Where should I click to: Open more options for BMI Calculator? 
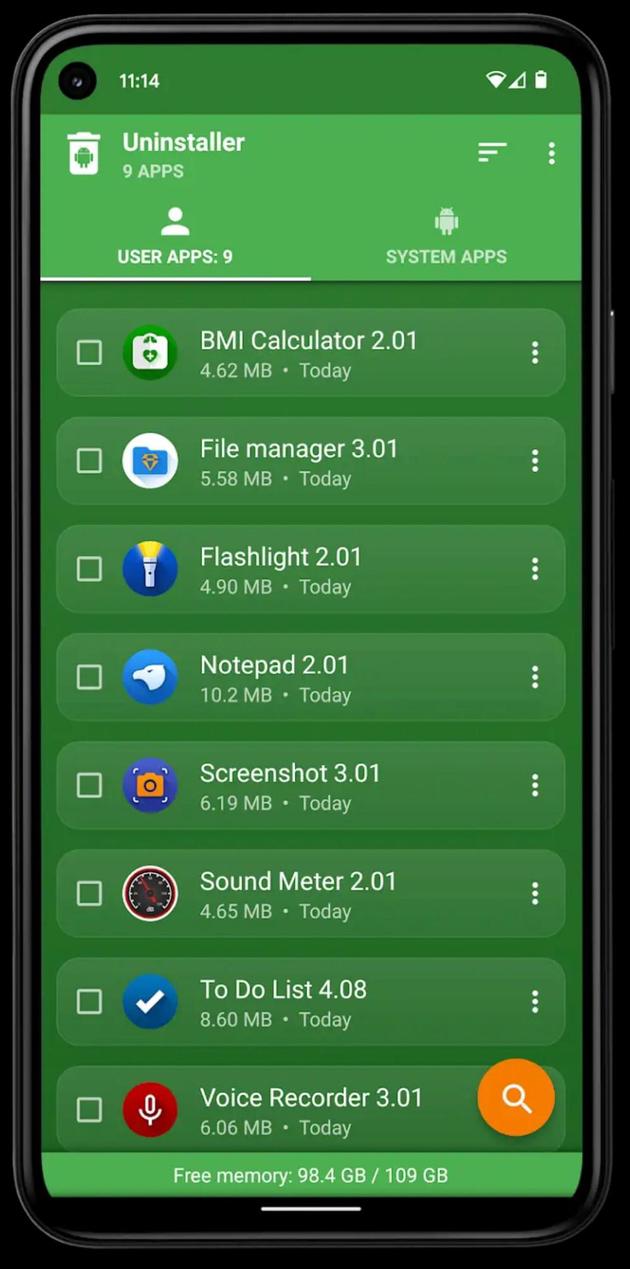coord(535,353)
